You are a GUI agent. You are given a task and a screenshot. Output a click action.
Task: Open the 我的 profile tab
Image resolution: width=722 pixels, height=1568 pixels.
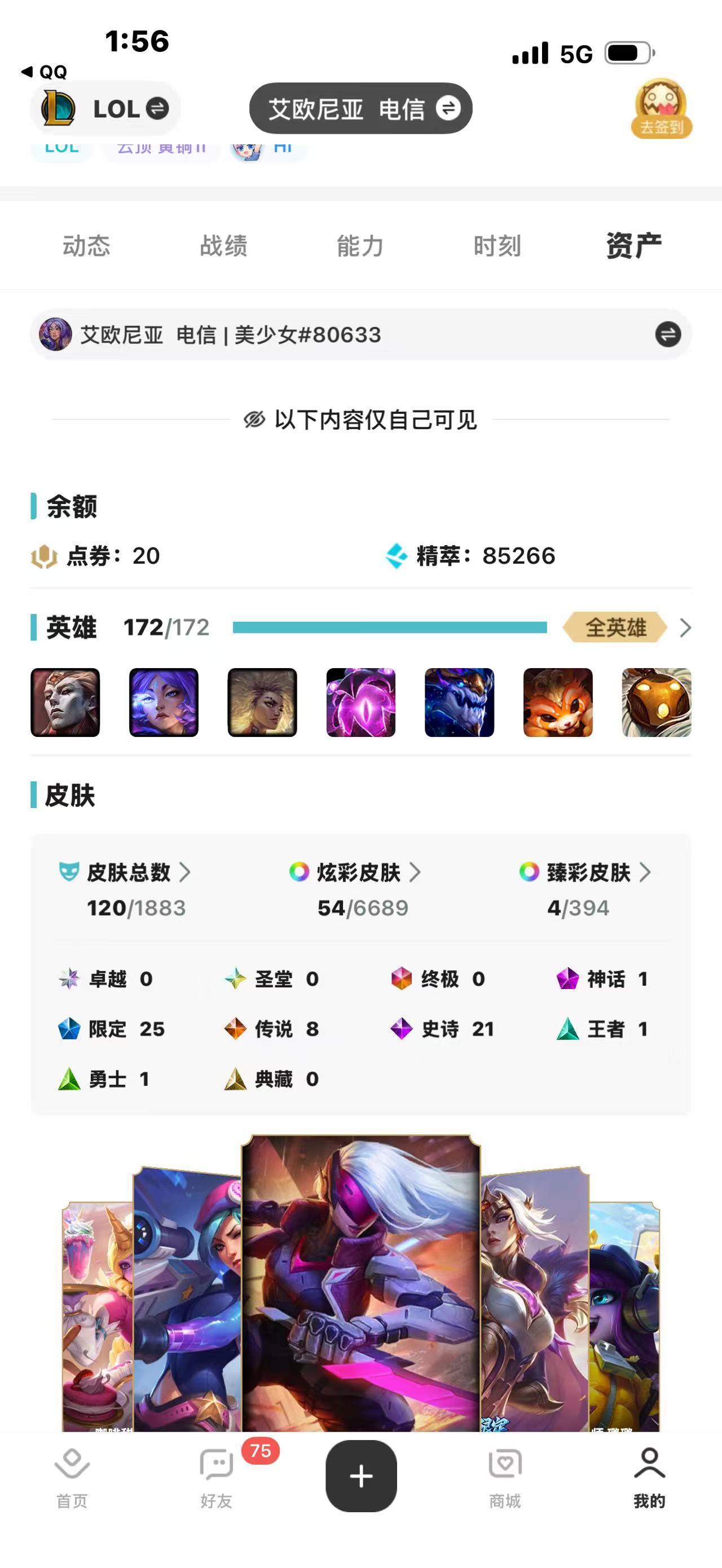[x=649, y=1476]
